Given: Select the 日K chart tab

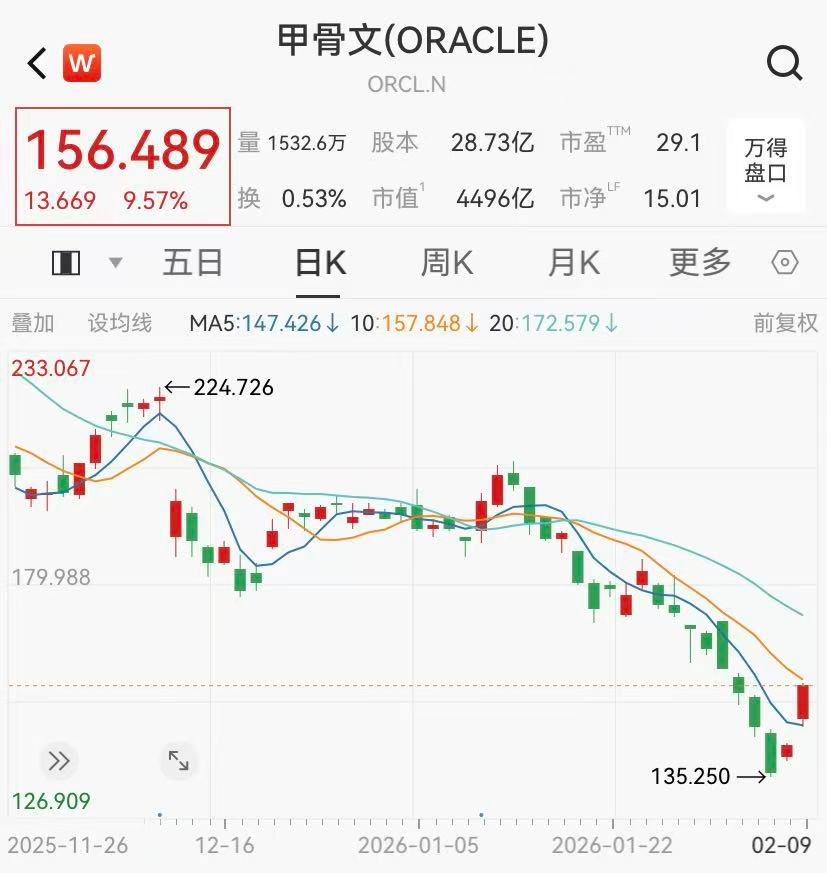Looking at the screenshot, I should click(320, 263).
